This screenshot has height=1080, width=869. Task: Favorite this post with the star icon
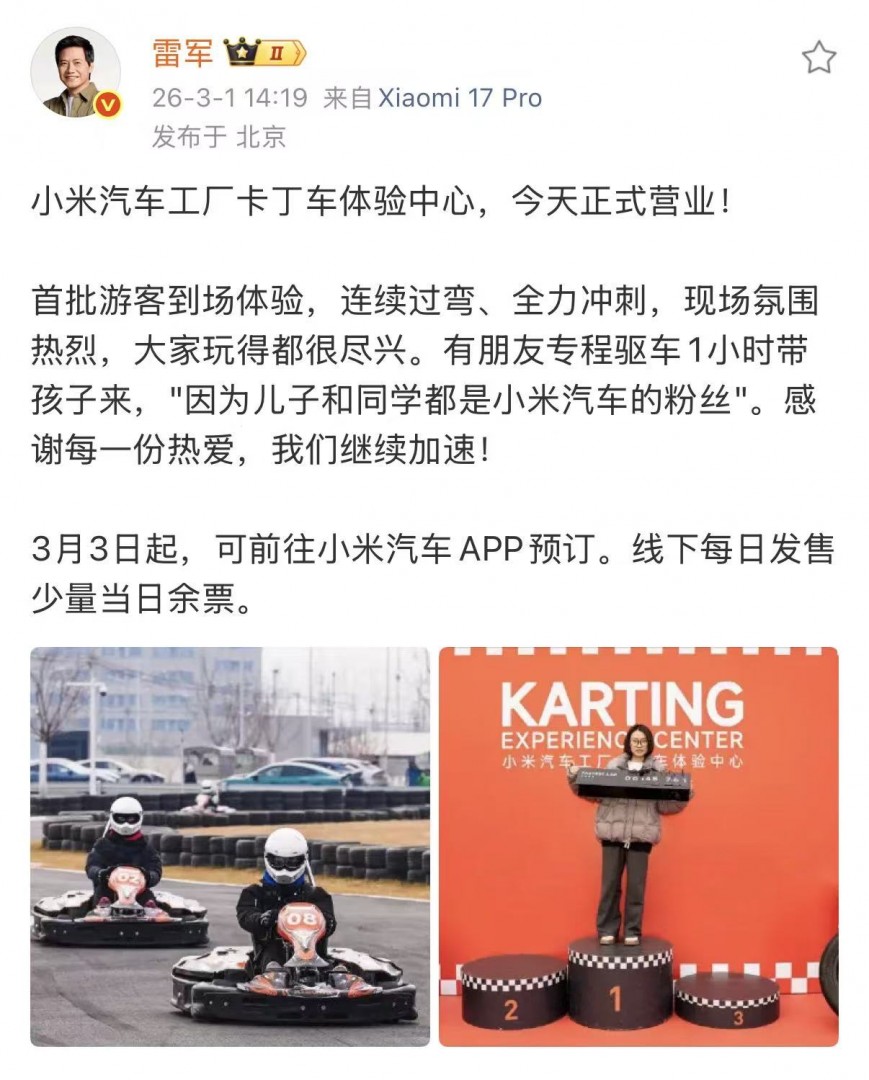coord(818,58)
